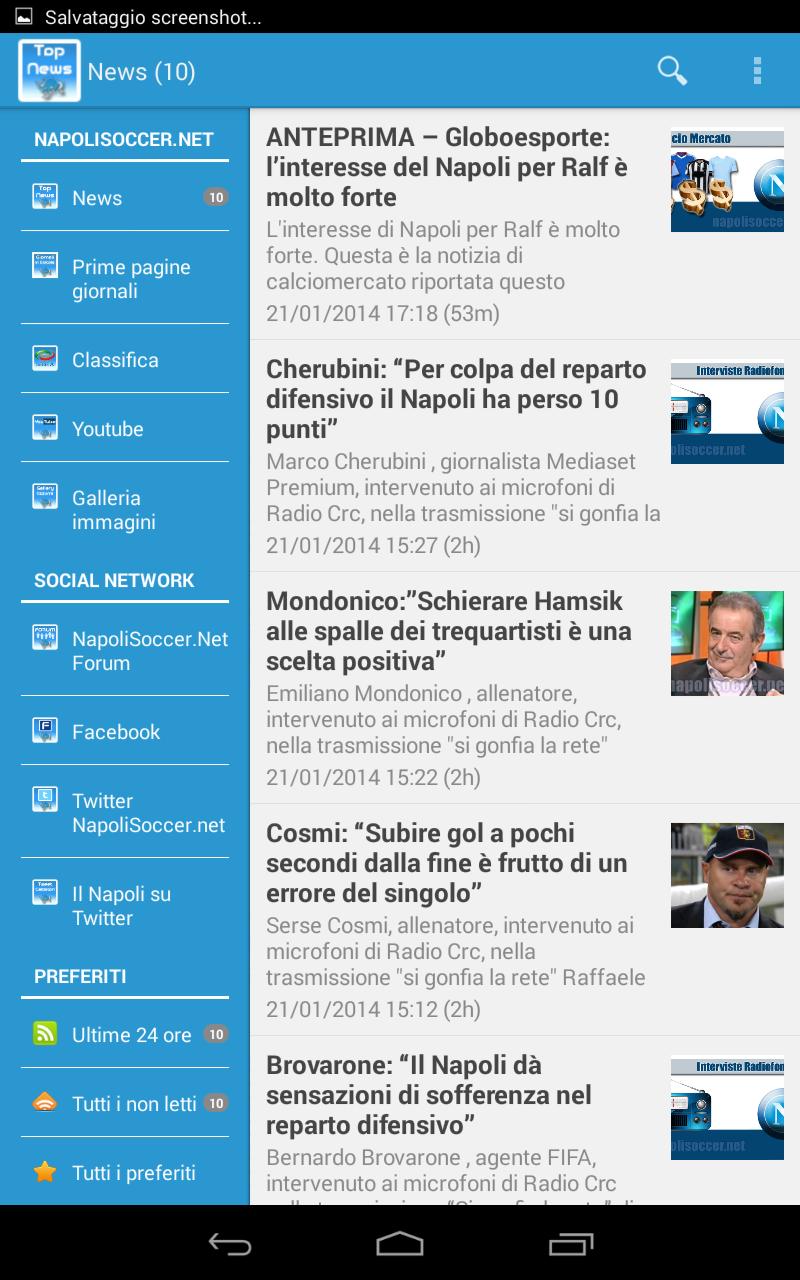Go to the home screen
Screen dimensions: 800x1280
click(400, 1244)
